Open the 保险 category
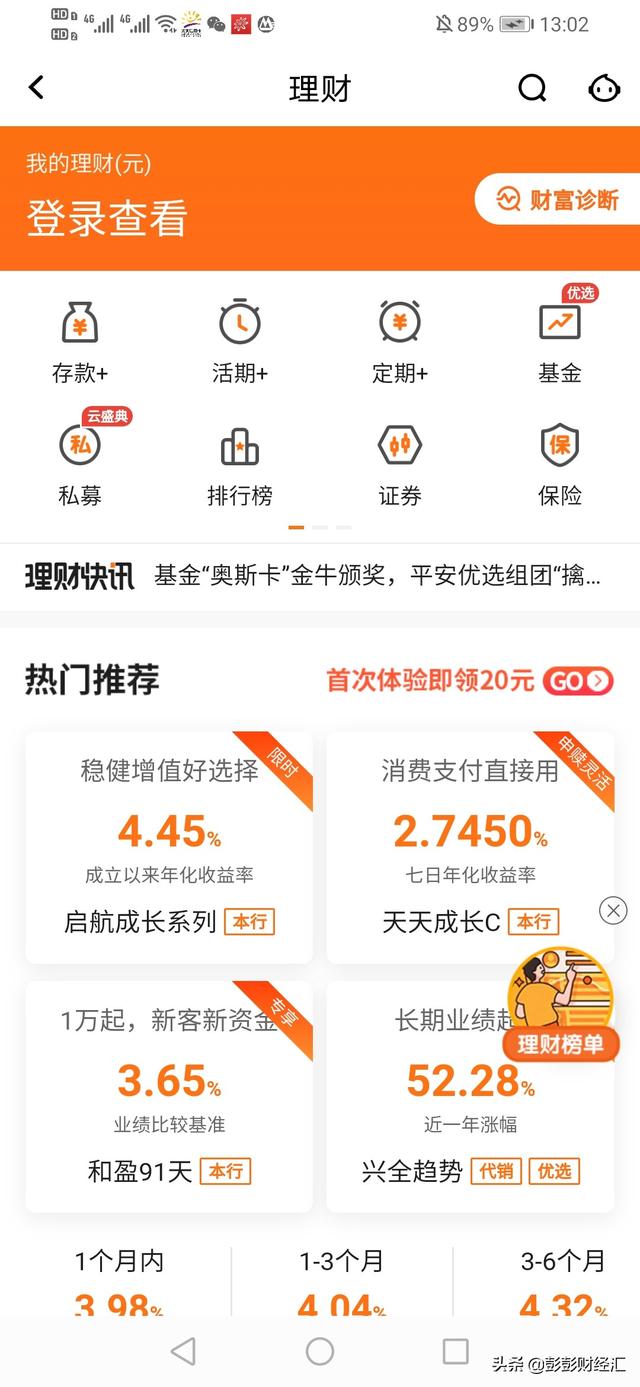Image resolution: width=640 pixels, height=1387 pixels. tap(560, 462)
